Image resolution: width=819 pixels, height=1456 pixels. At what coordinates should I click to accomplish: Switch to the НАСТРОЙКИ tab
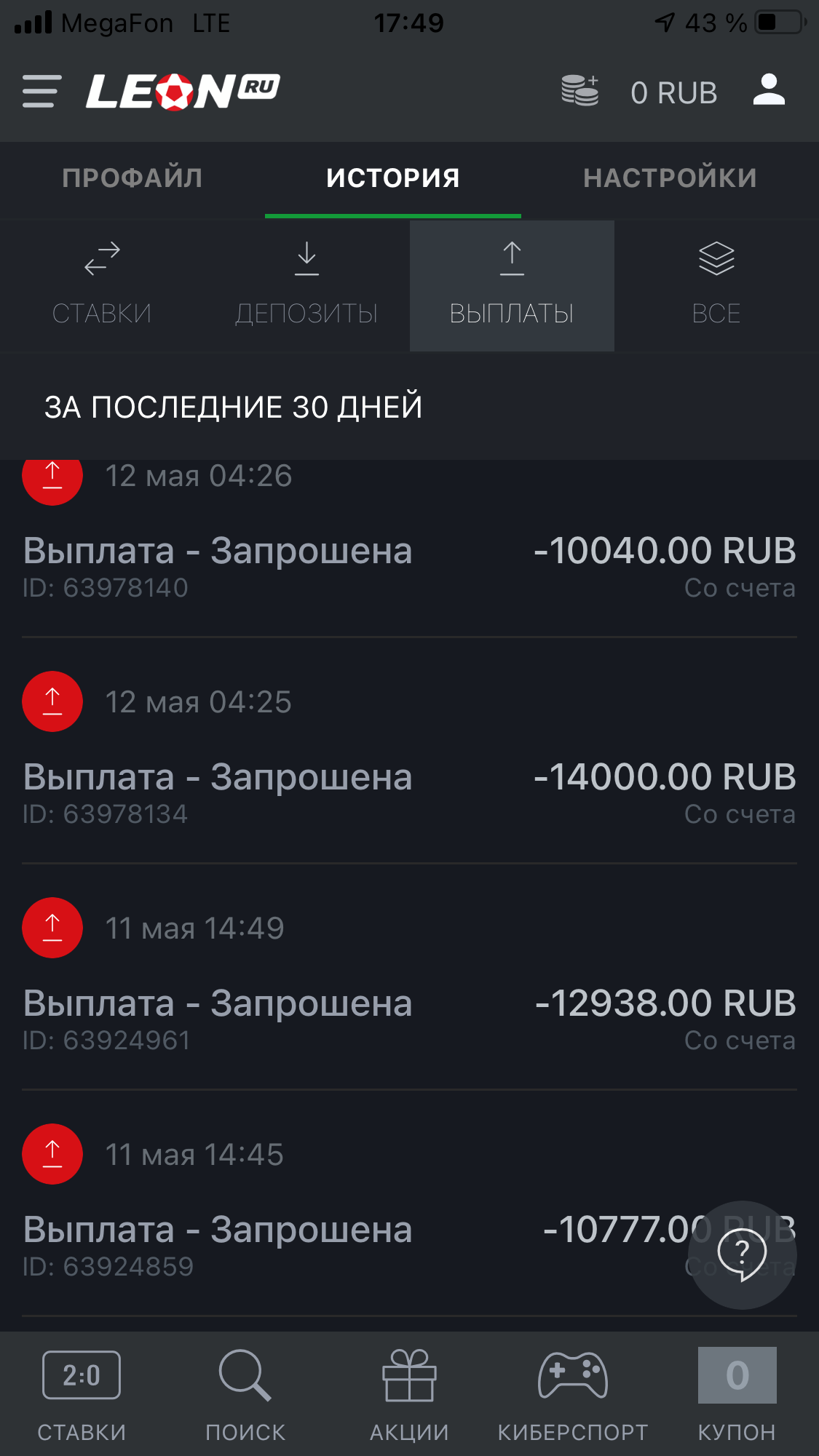[670, 178]
